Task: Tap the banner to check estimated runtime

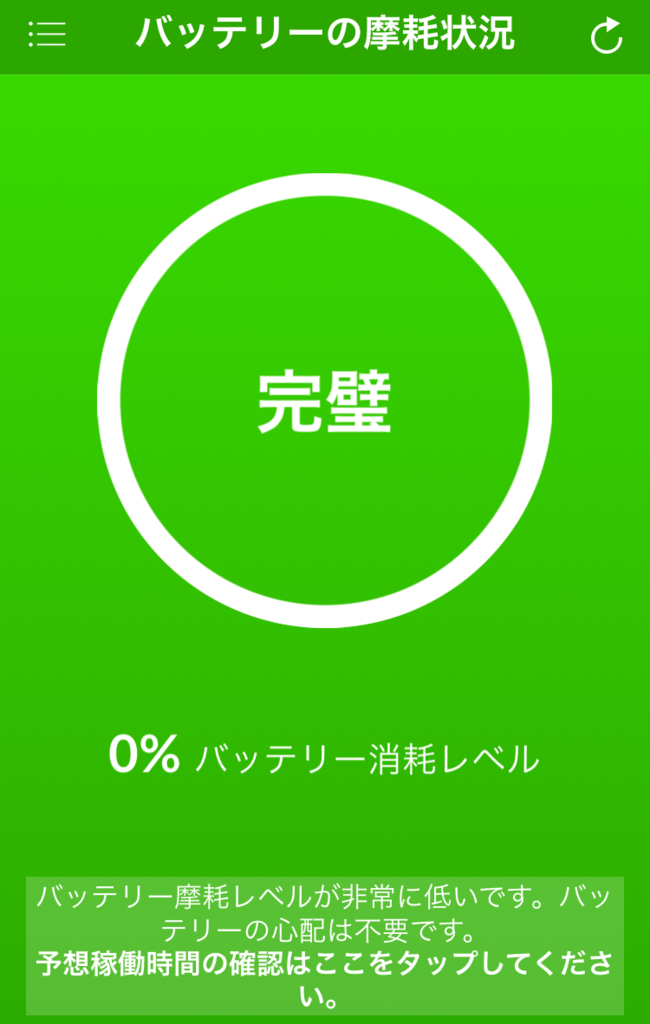Action: pyautogui.click(x=325, y=947)
